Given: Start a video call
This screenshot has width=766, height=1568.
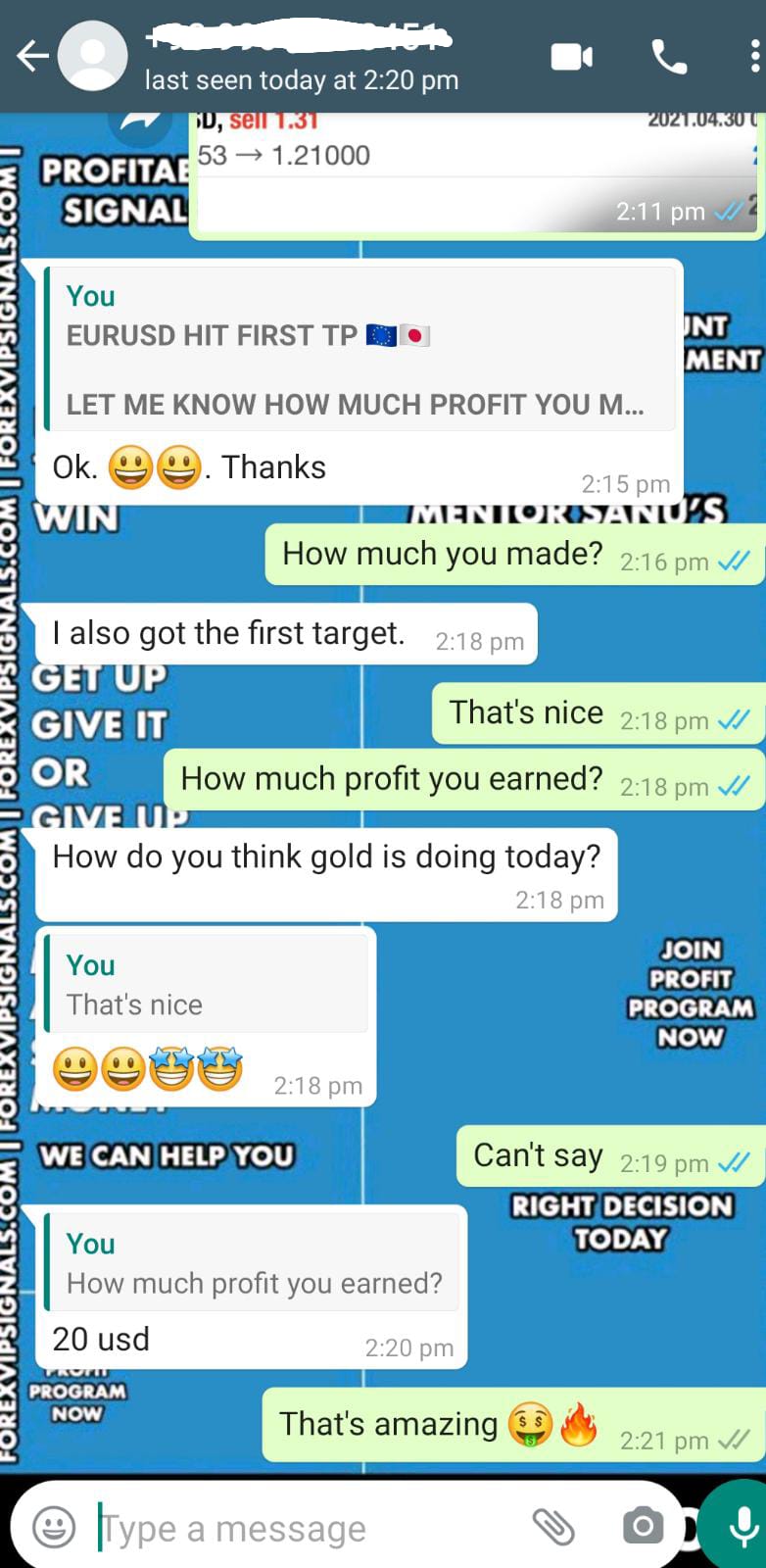Looking at the screenshot, I should (571, 58).
